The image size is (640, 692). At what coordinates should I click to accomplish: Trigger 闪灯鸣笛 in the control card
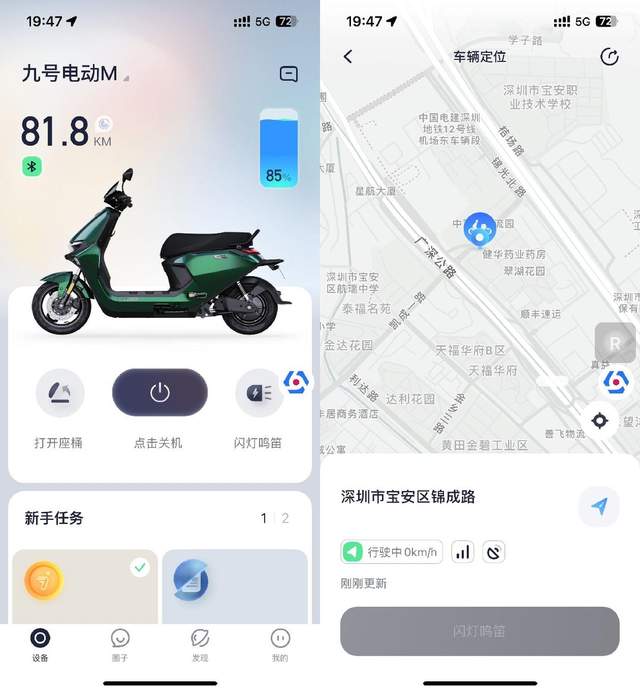258,393
